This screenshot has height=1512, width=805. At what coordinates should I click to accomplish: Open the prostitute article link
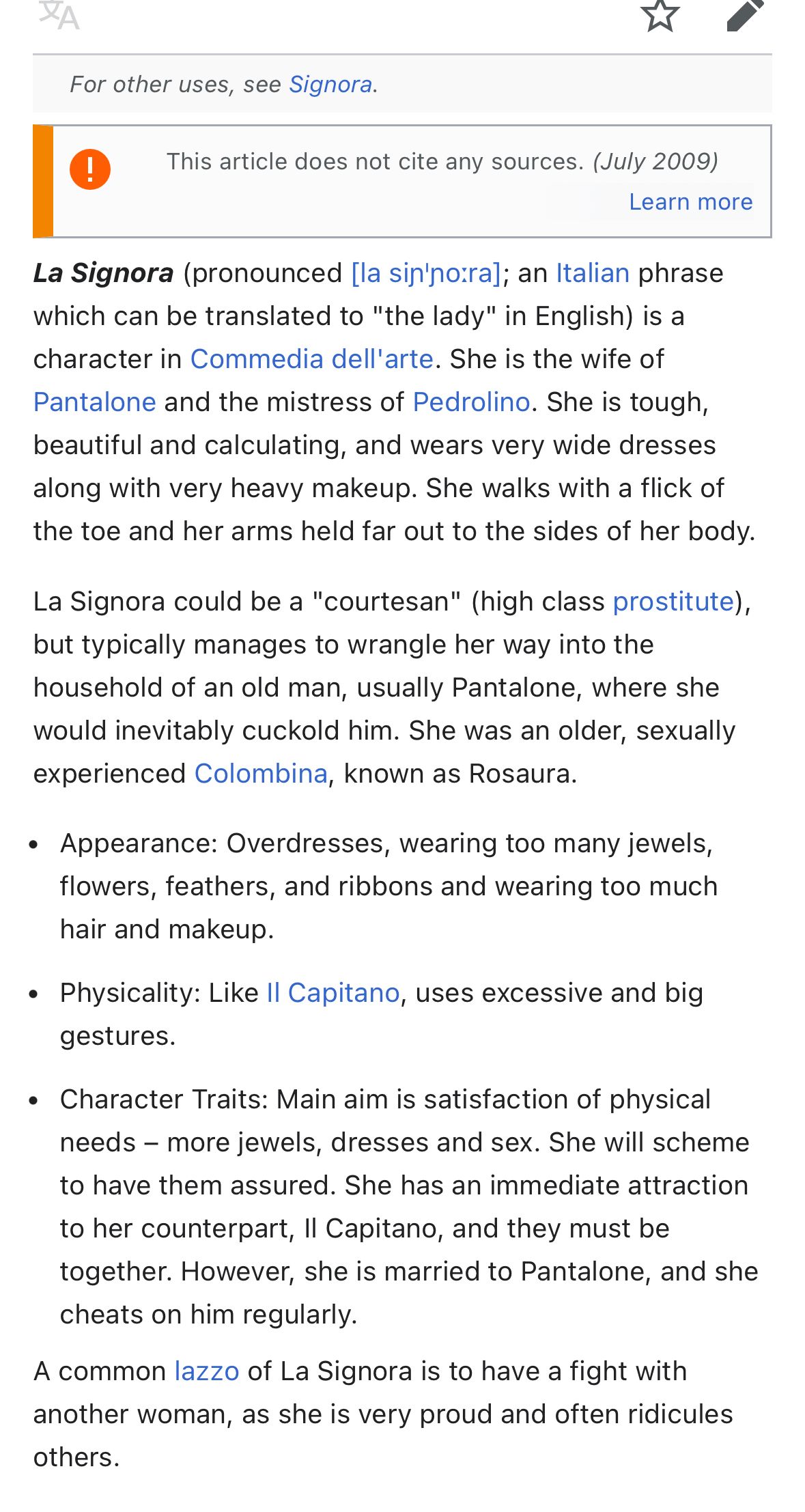(x=673, y=602)
